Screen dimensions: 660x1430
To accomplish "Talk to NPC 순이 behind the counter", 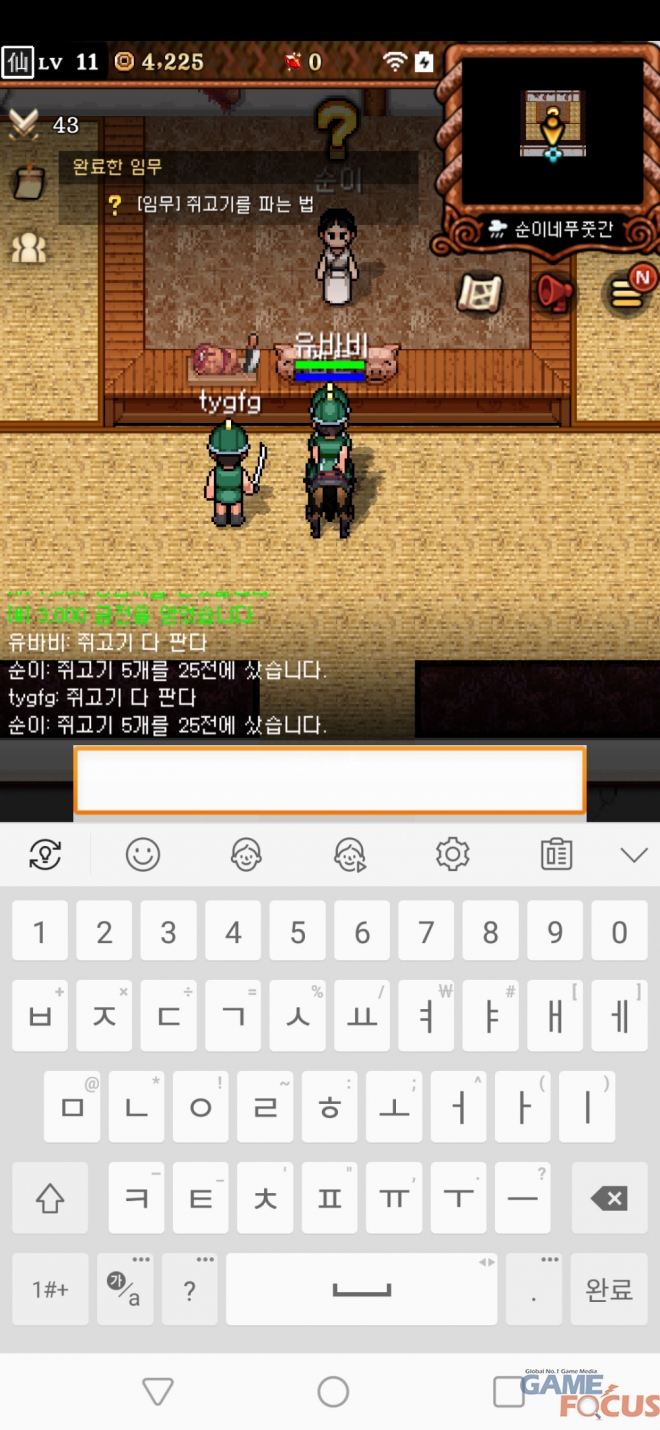I will click(337, 257).
